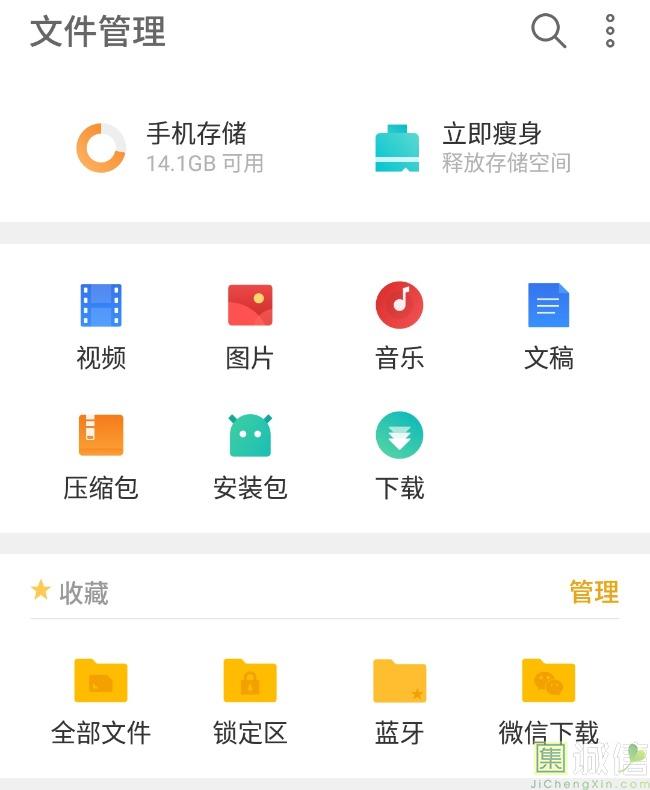The width and height of the screenshot is (650, 790).
Task: Open the 安装包 install packages category
Action: point(250,457)
